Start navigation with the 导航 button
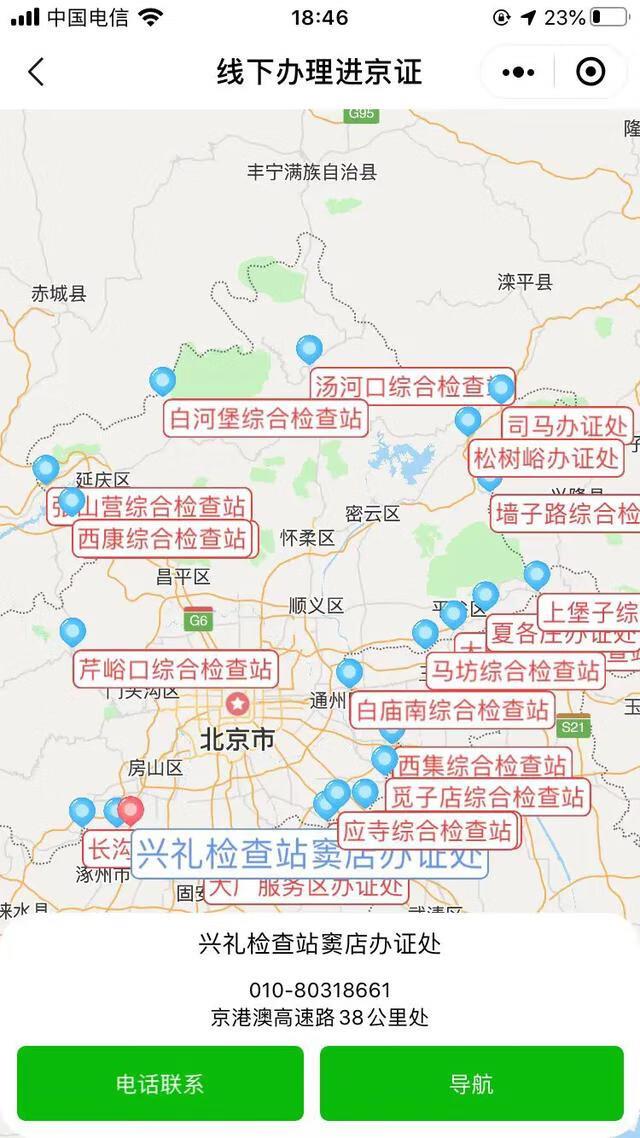The image size is (640, 1138). tap(471, 1083)
